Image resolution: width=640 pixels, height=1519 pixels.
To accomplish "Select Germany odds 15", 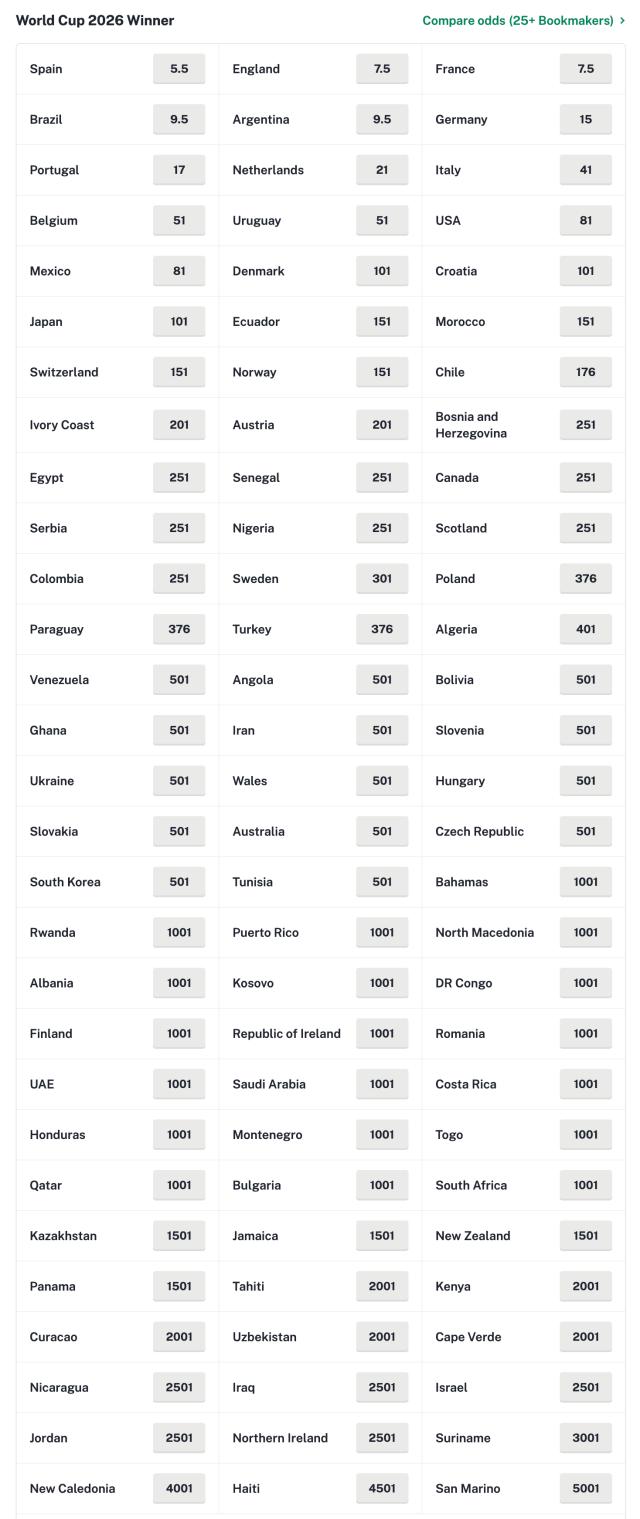I will pyautogui.click(x=585, y=119).
